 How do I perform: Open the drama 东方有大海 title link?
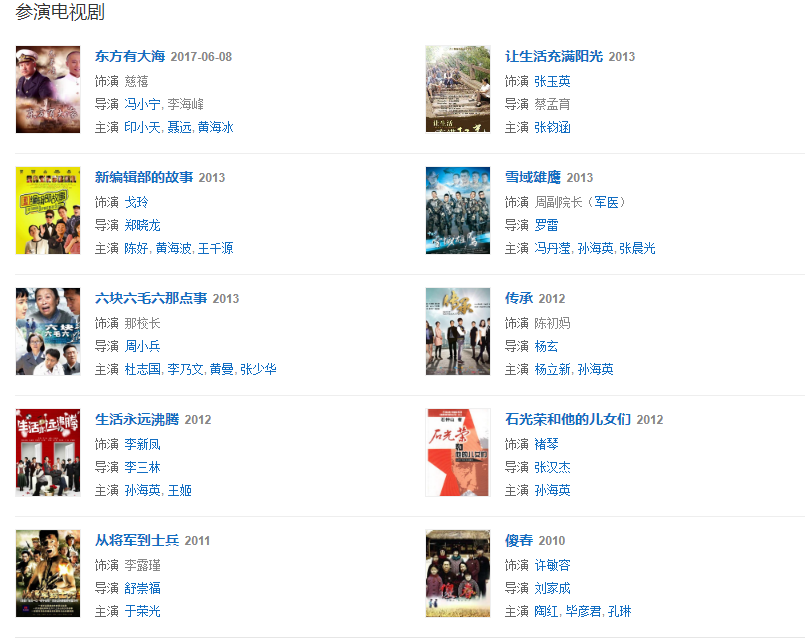click(x=130, y=56)
